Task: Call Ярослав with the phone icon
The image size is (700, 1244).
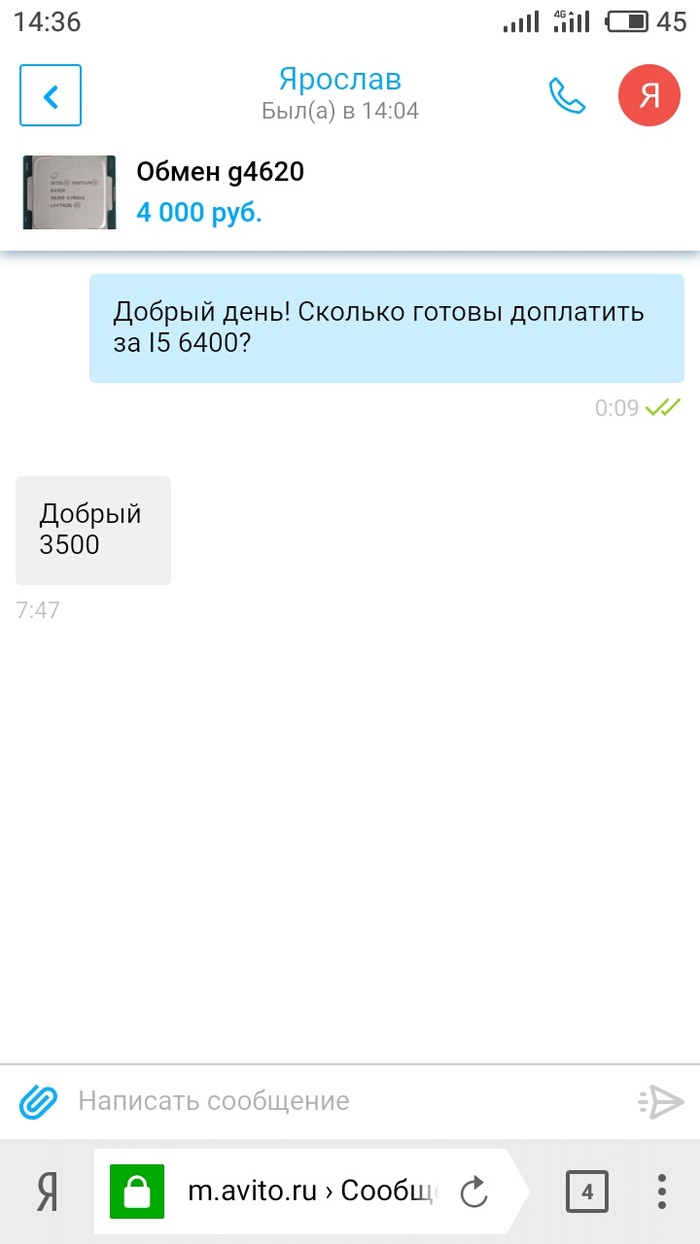Action: 567,96
